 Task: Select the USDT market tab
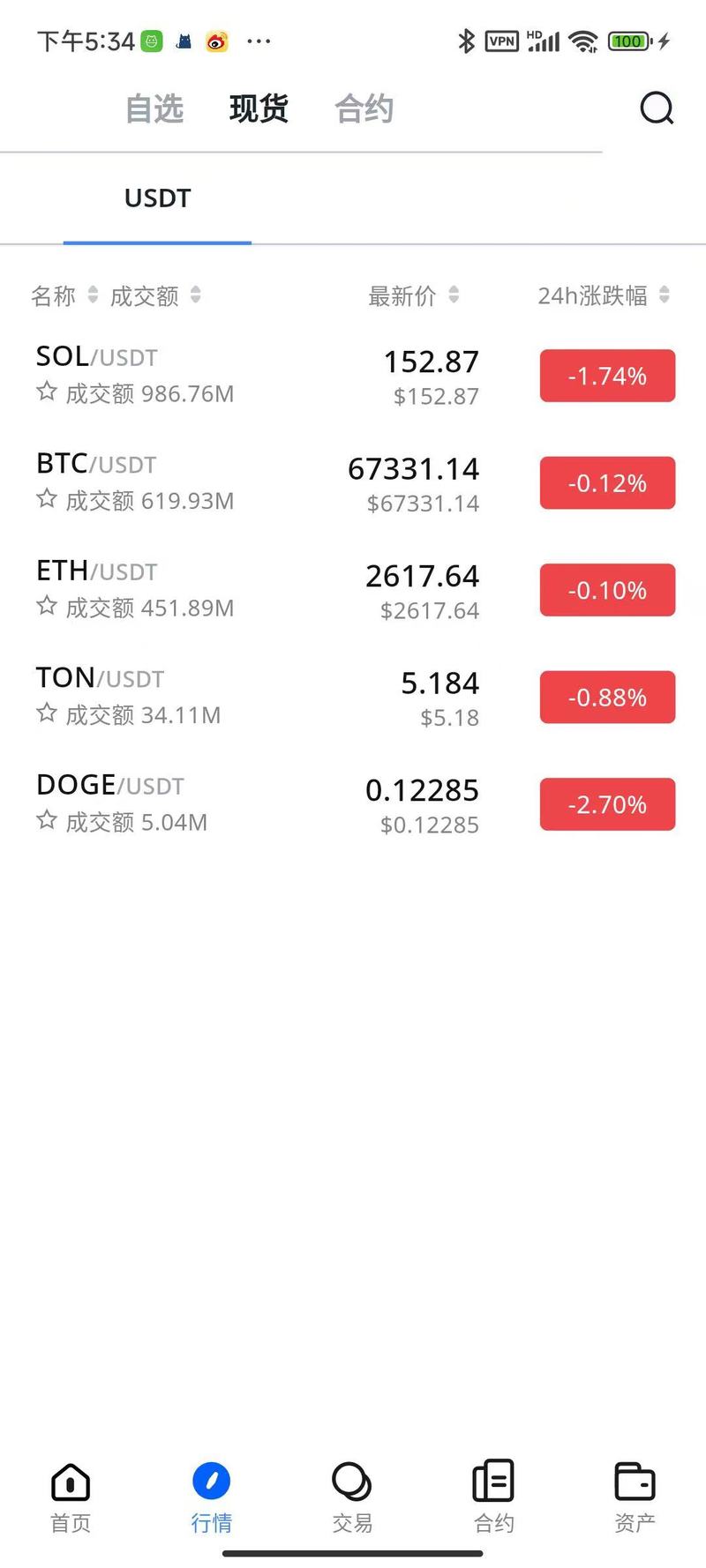tap(157, 198)
